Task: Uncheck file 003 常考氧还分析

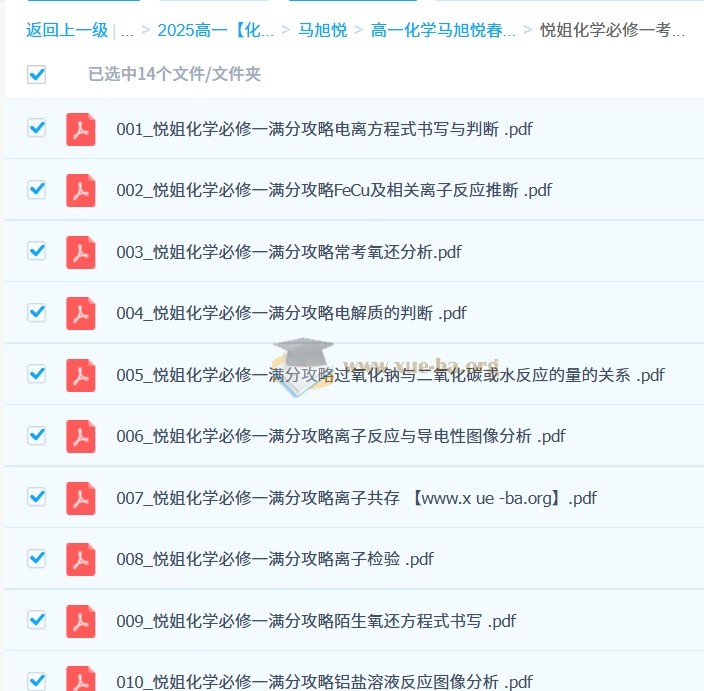Action: tap(37, 251)
